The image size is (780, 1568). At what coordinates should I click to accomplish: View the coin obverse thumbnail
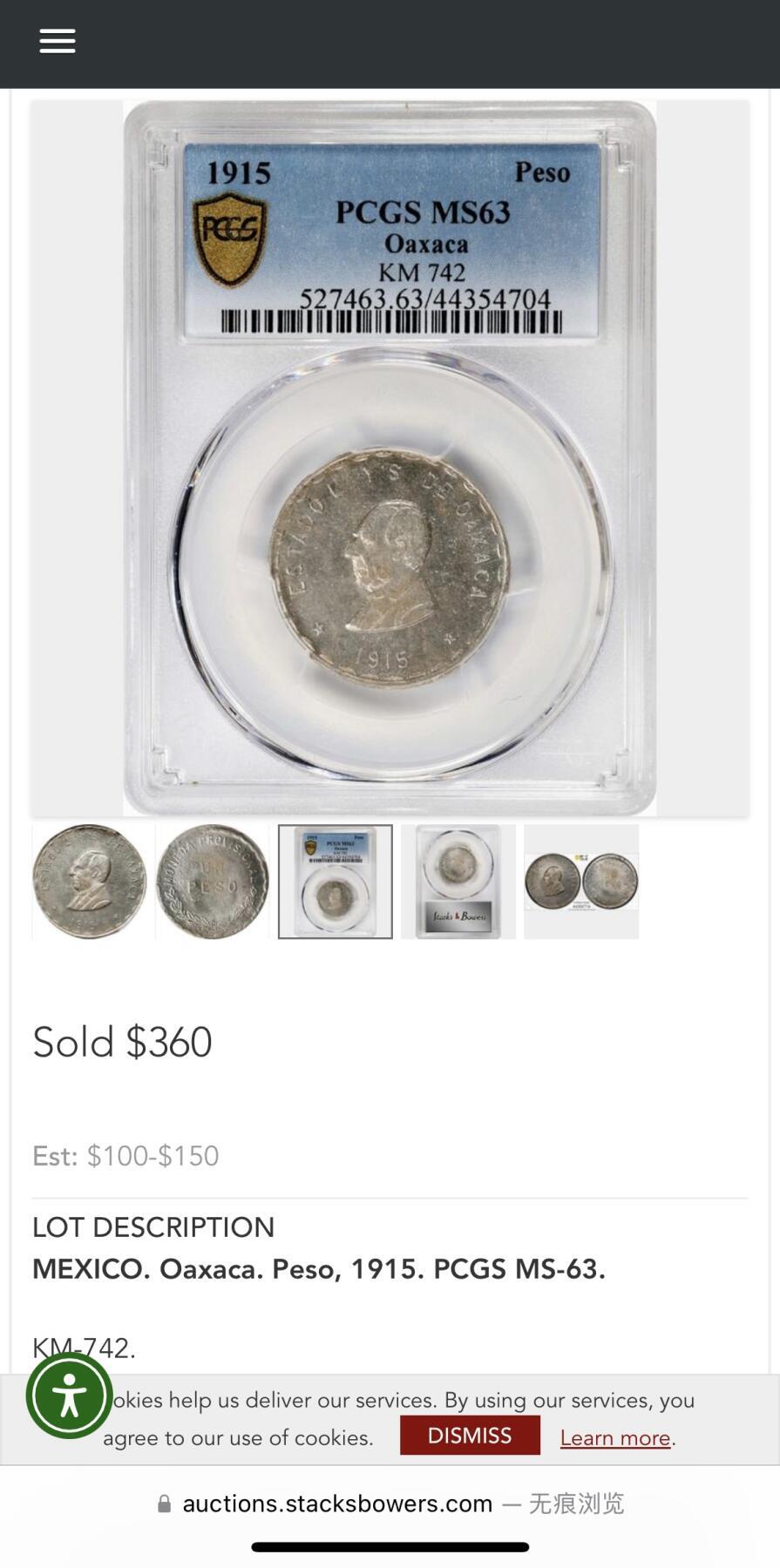tap(90, 882)
